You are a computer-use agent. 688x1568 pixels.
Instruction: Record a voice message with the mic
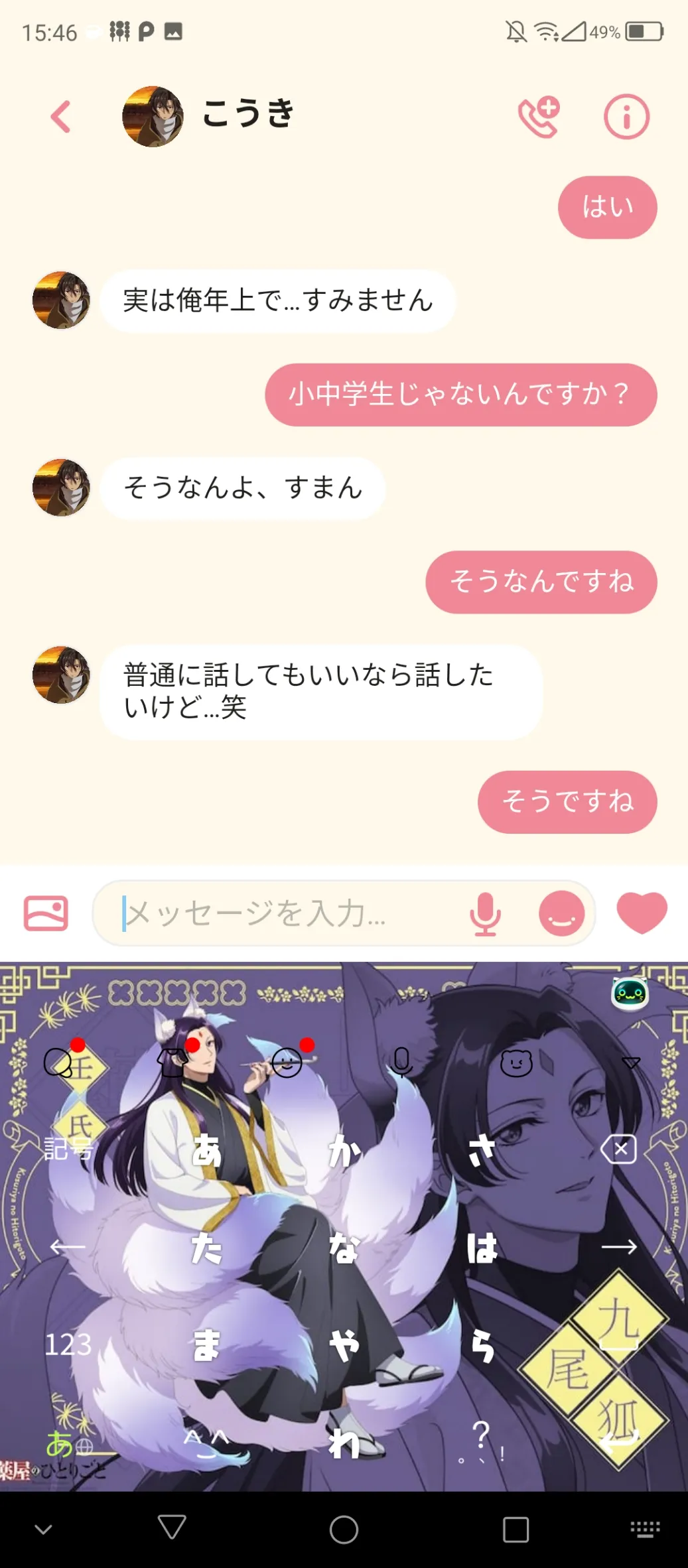click(x=485, y=913)
